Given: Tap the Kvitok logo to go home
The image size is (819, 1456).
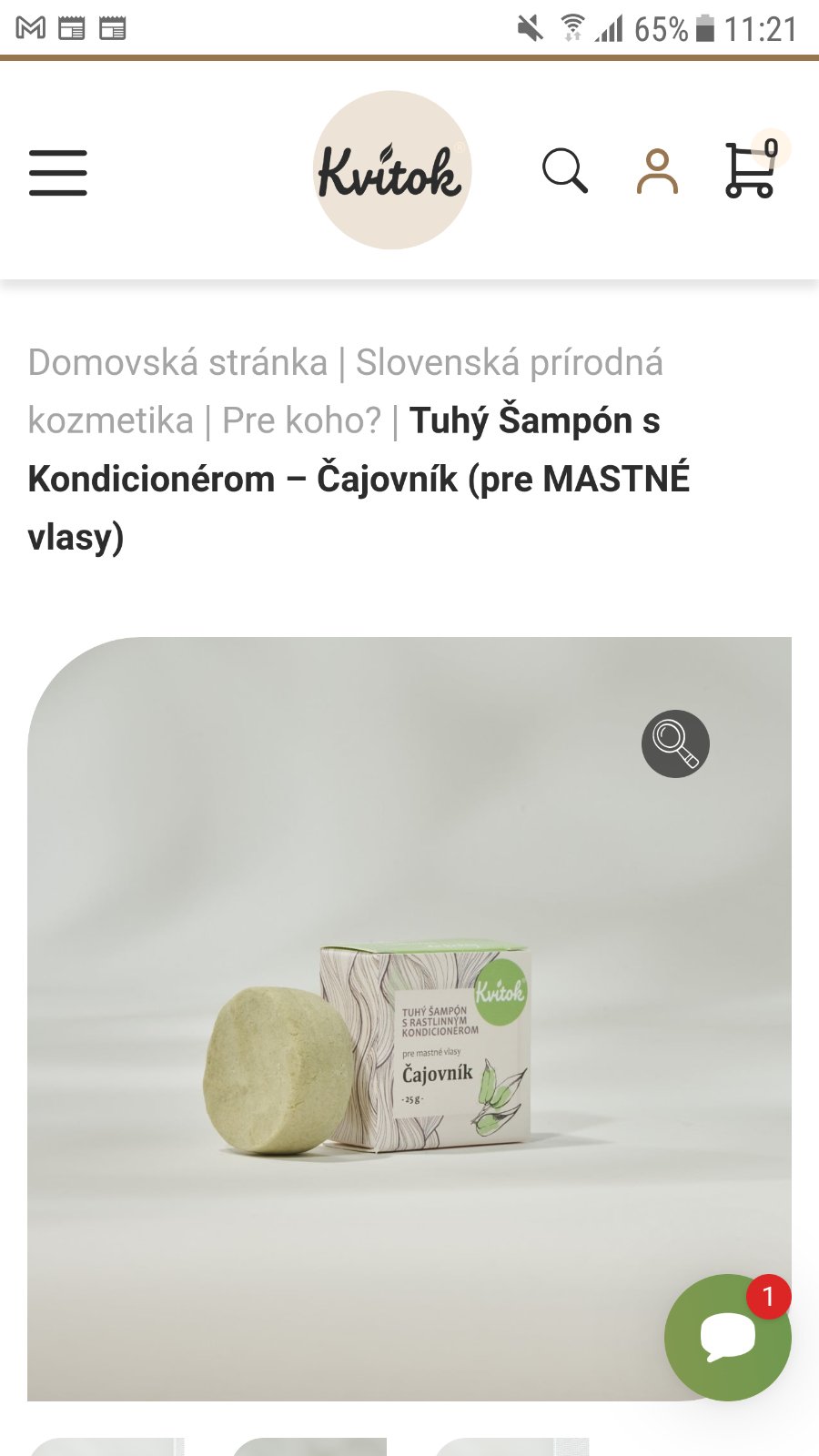Looking at the screenshot, I should pos(391,170).
